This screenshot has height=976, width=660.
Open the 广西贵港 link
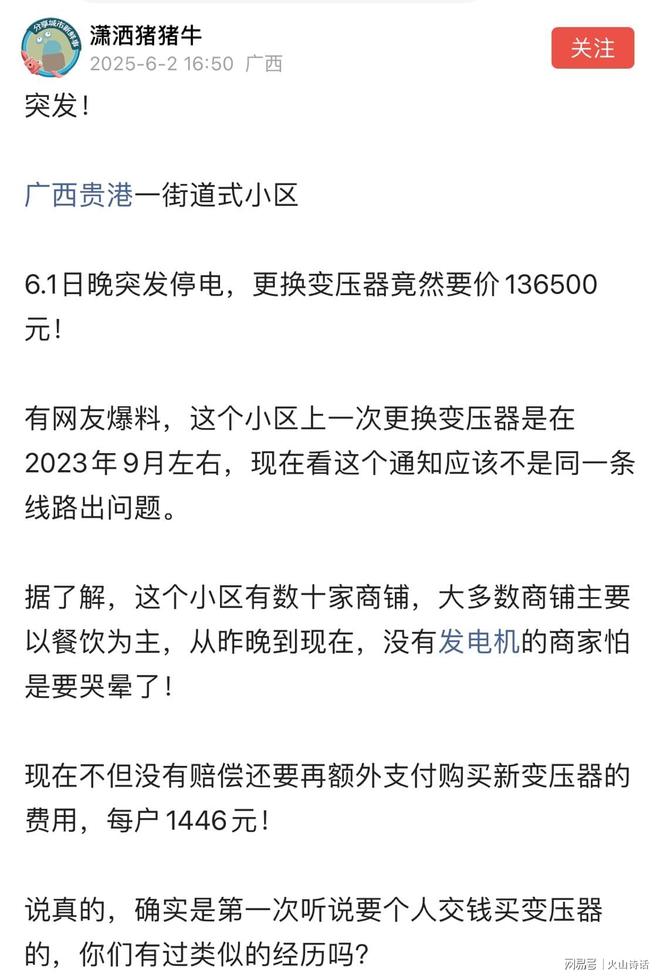(x=78, y=195)
